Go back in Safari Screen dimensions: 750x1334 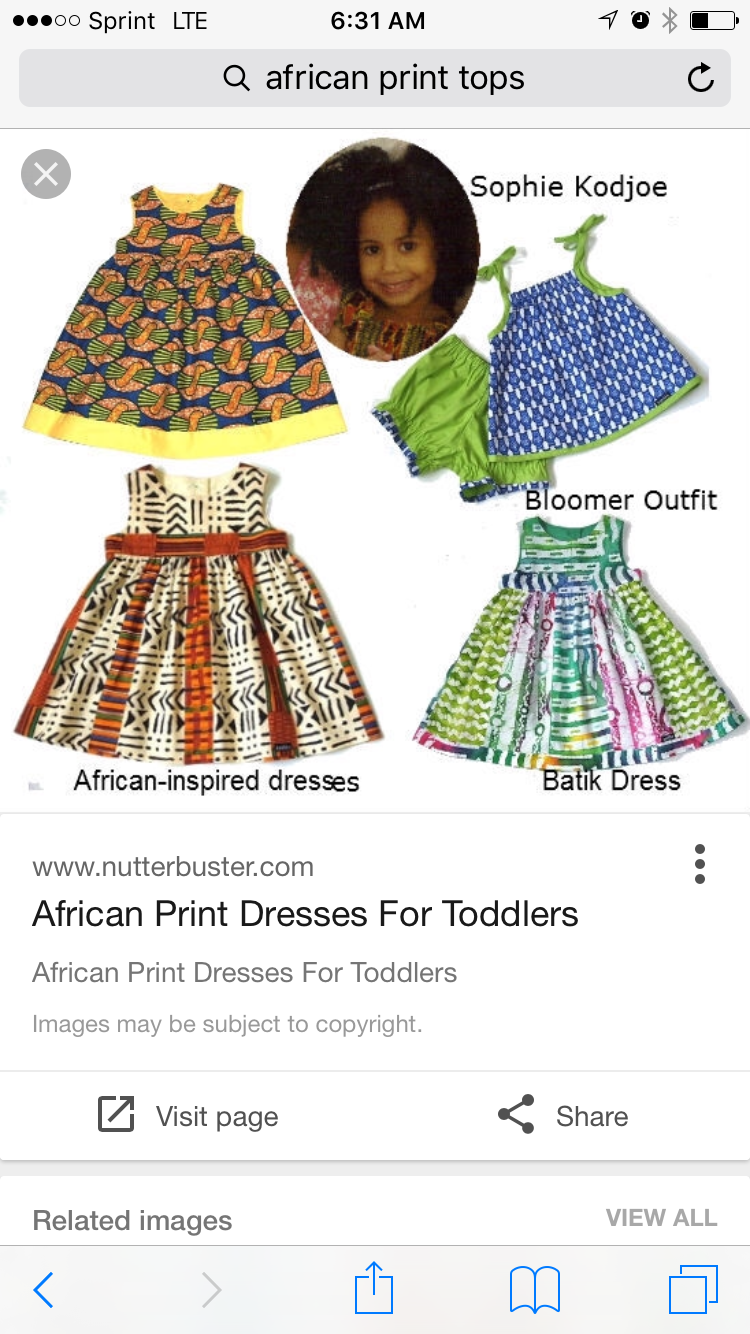[43, 1290]
